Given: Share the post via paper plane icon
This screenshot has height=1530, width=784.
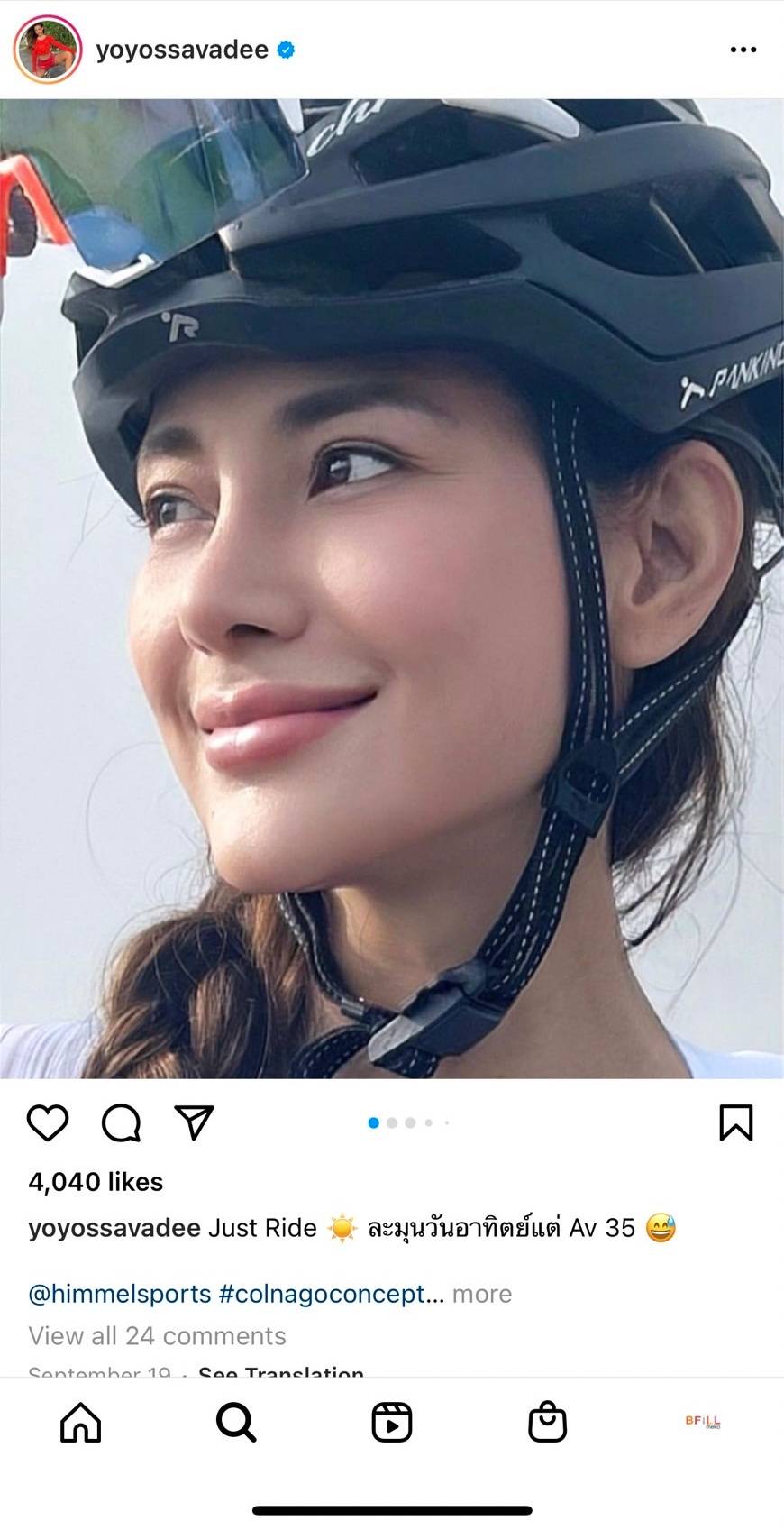Looking at the screenshot, I should (x=194, y=1122).
